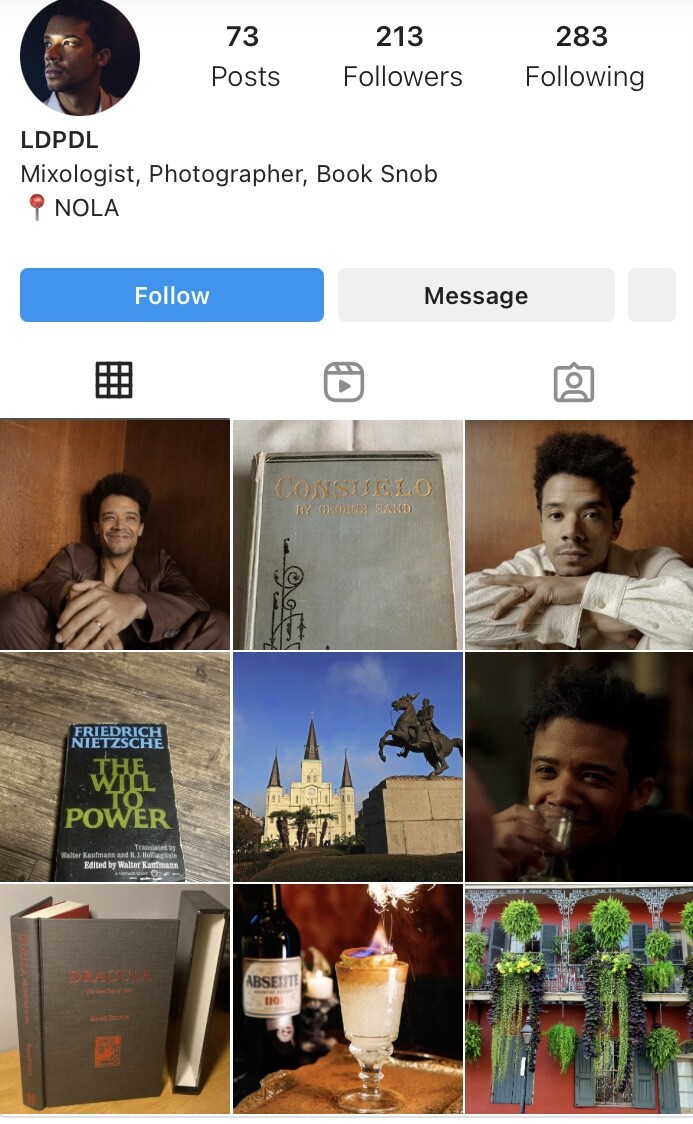The image size is (693, 1124).
Task: Open the Dracula book post
Action: 115,999
